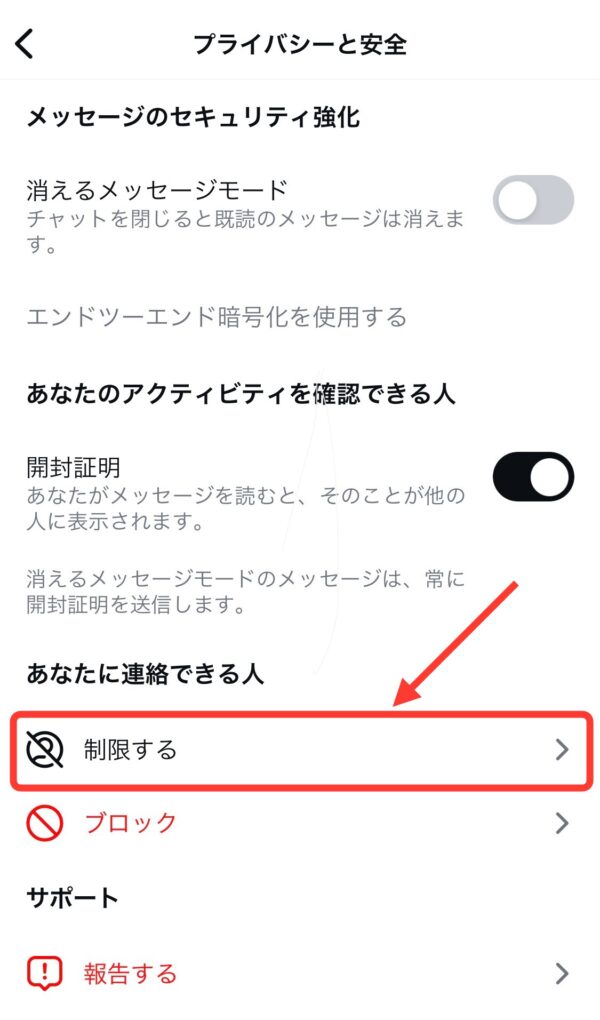This screenshot has height=1020, width=600.
Task: Open the ブロック row
Action: pyautogui.click(x=300, y=824)
